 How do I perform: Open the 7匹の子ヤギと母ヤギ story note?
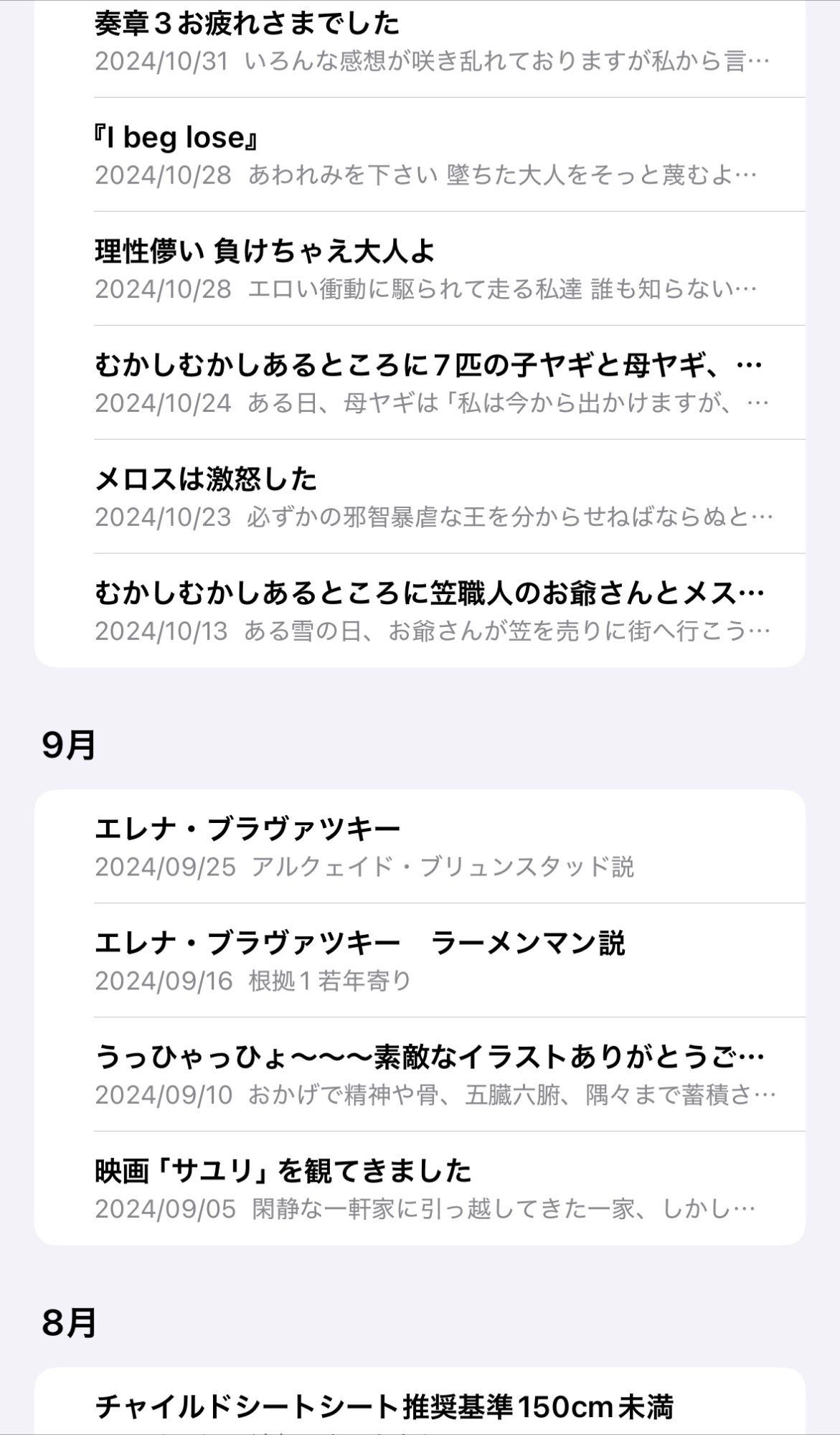[x=430, y=383]
